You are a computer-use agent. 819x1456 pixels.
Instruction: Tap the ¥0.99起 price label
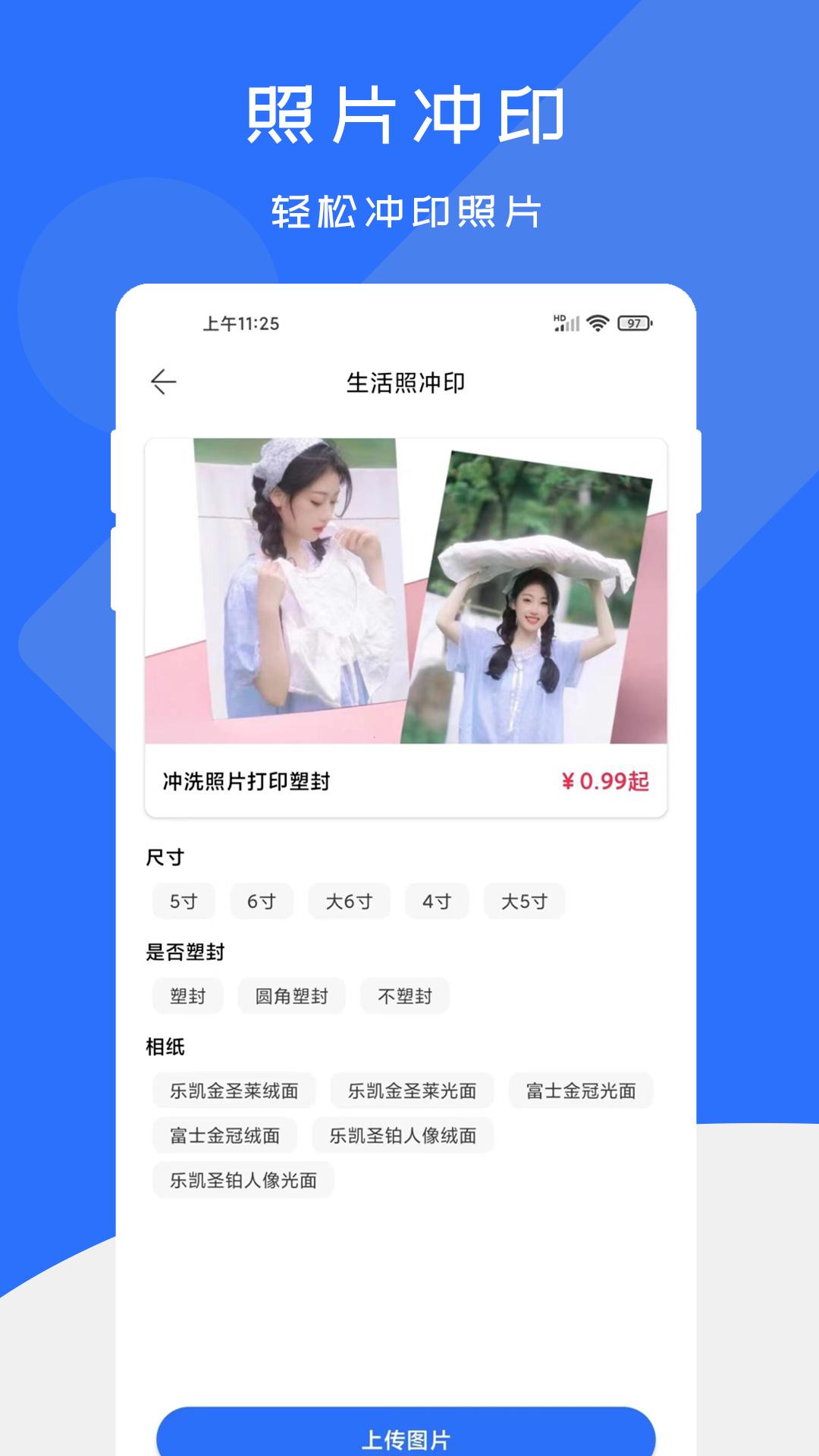(608, 779)
